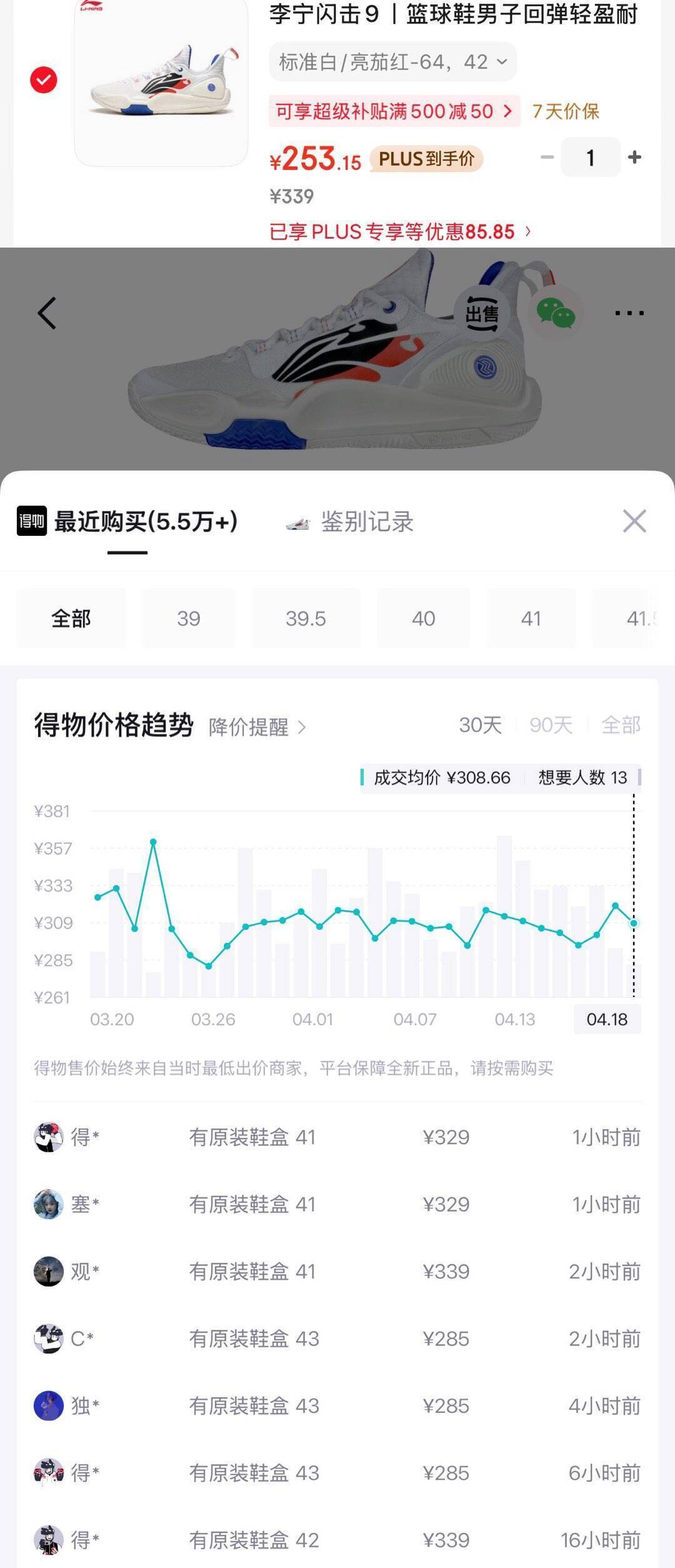Open 降价提醒 price drop alert
Viewport: 675px width, 1568px height.
point(257,727)
